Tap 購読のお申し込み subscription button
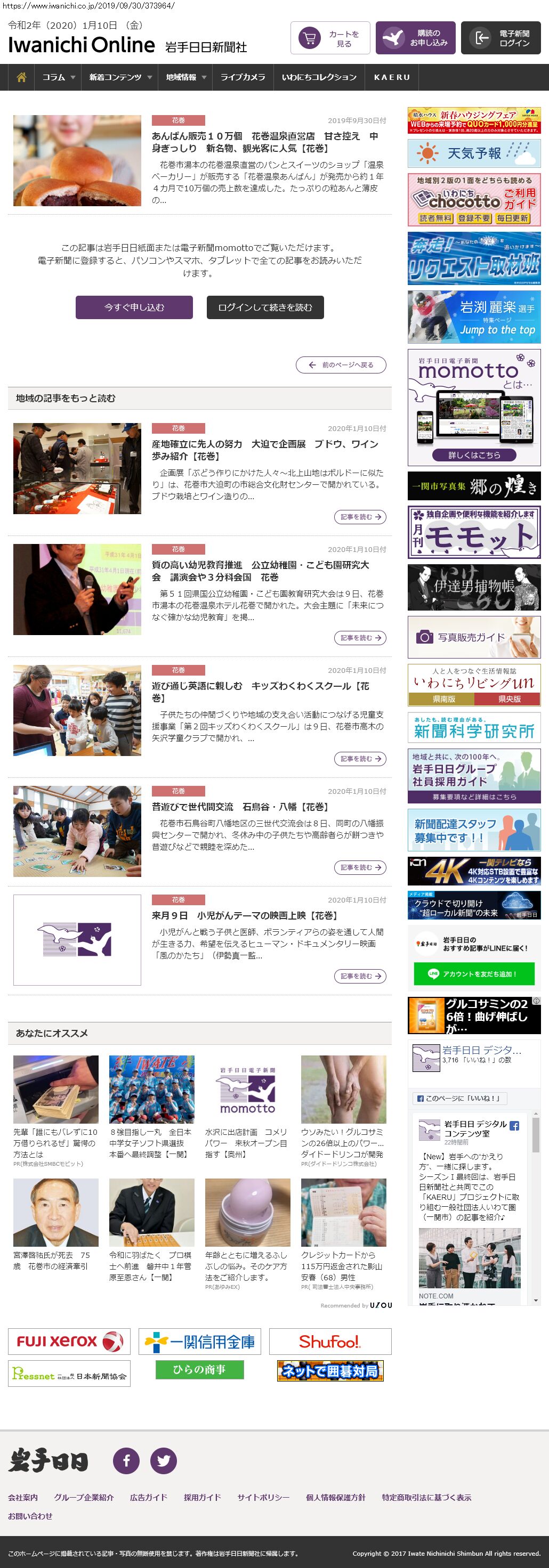Screen dimensions: 549x1568 coord(415,38)
